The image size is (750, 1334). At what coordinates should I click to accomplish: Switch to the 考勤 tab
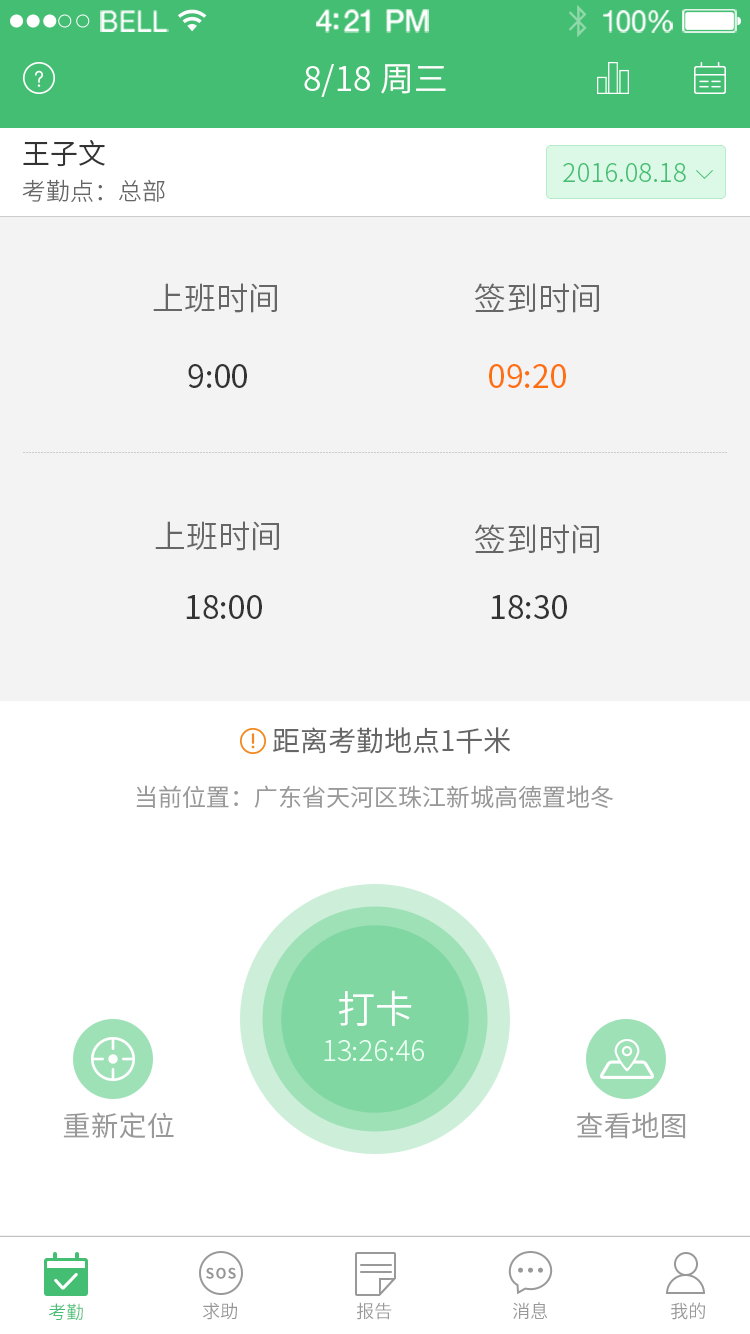(66, 1286)
